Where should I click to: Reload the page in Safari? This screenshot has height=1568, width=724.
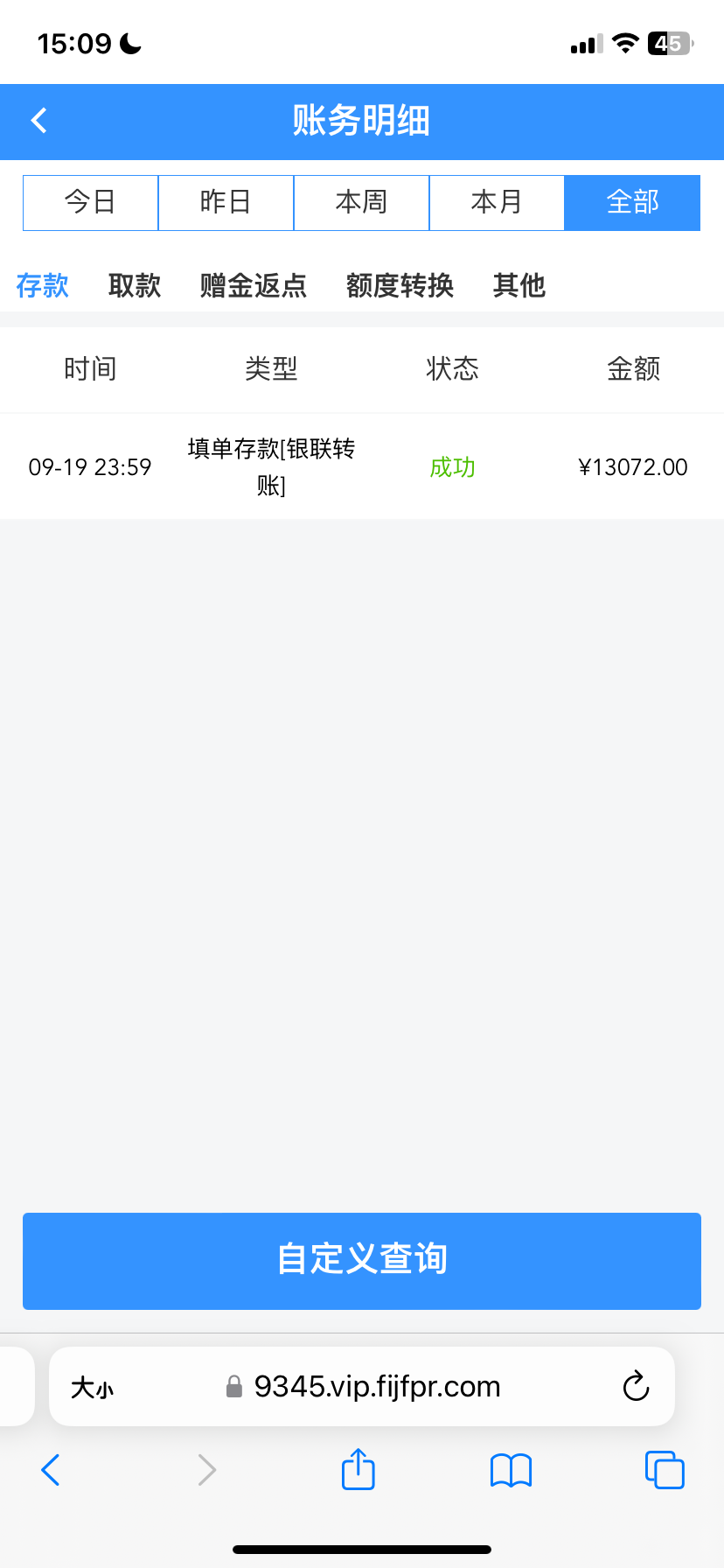click(636, 1386)
